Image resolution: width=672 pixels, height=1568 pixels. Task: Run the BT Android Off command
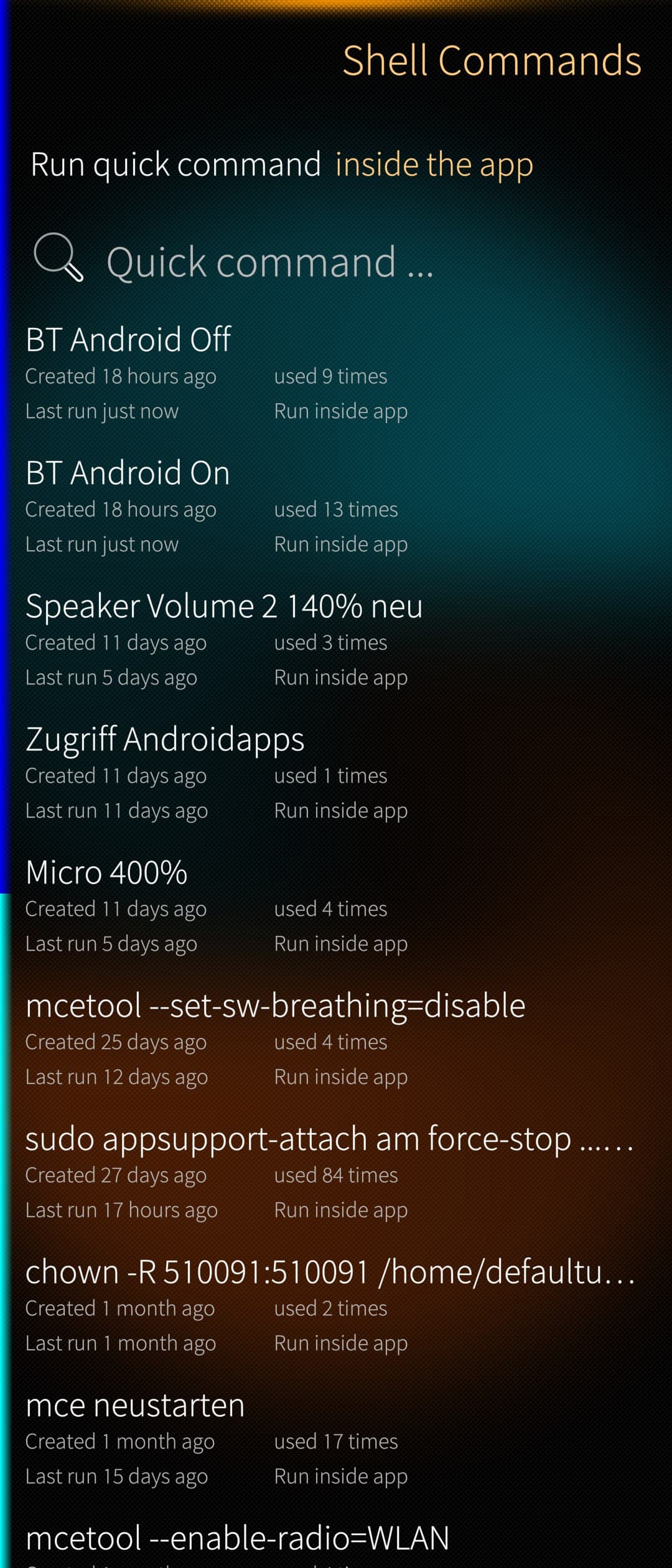pyautogui.click(x=128, y=340)
